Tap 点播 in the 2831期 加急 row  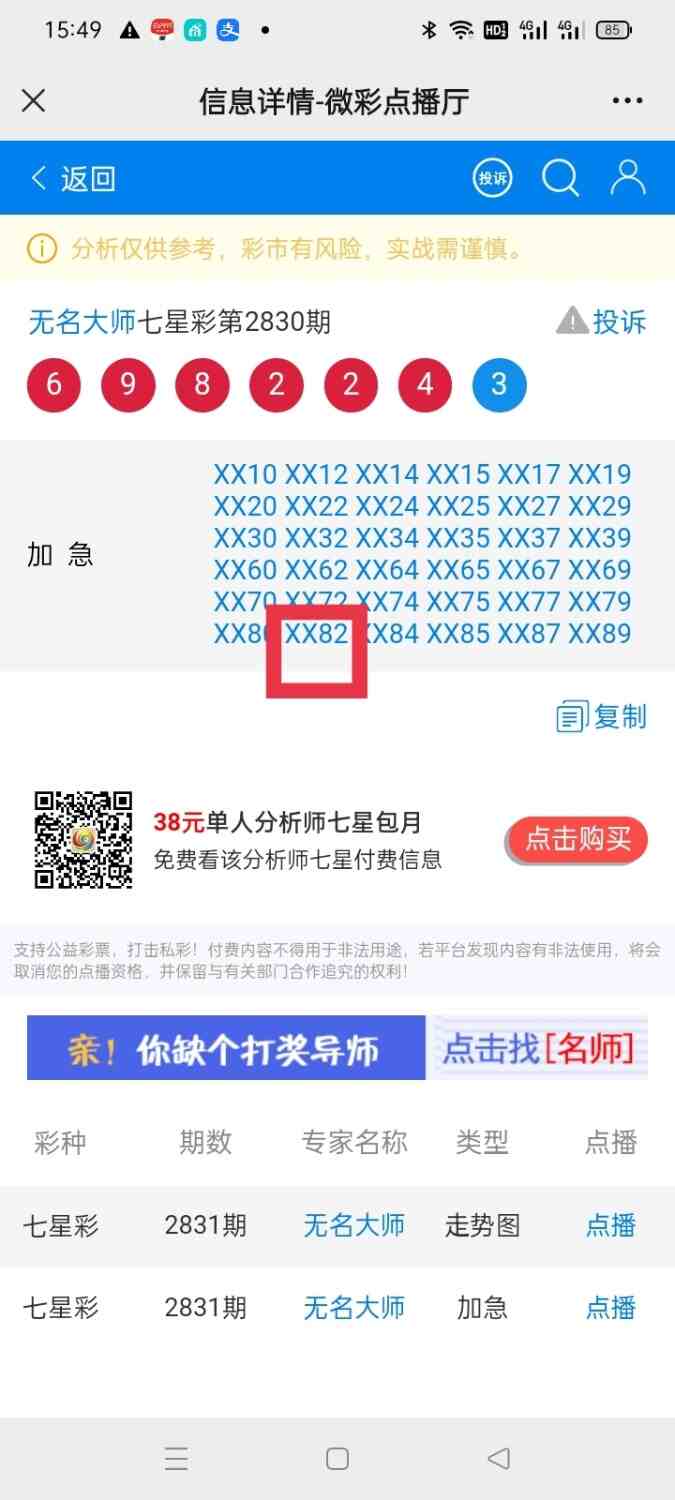click(x=610, y=1307)
